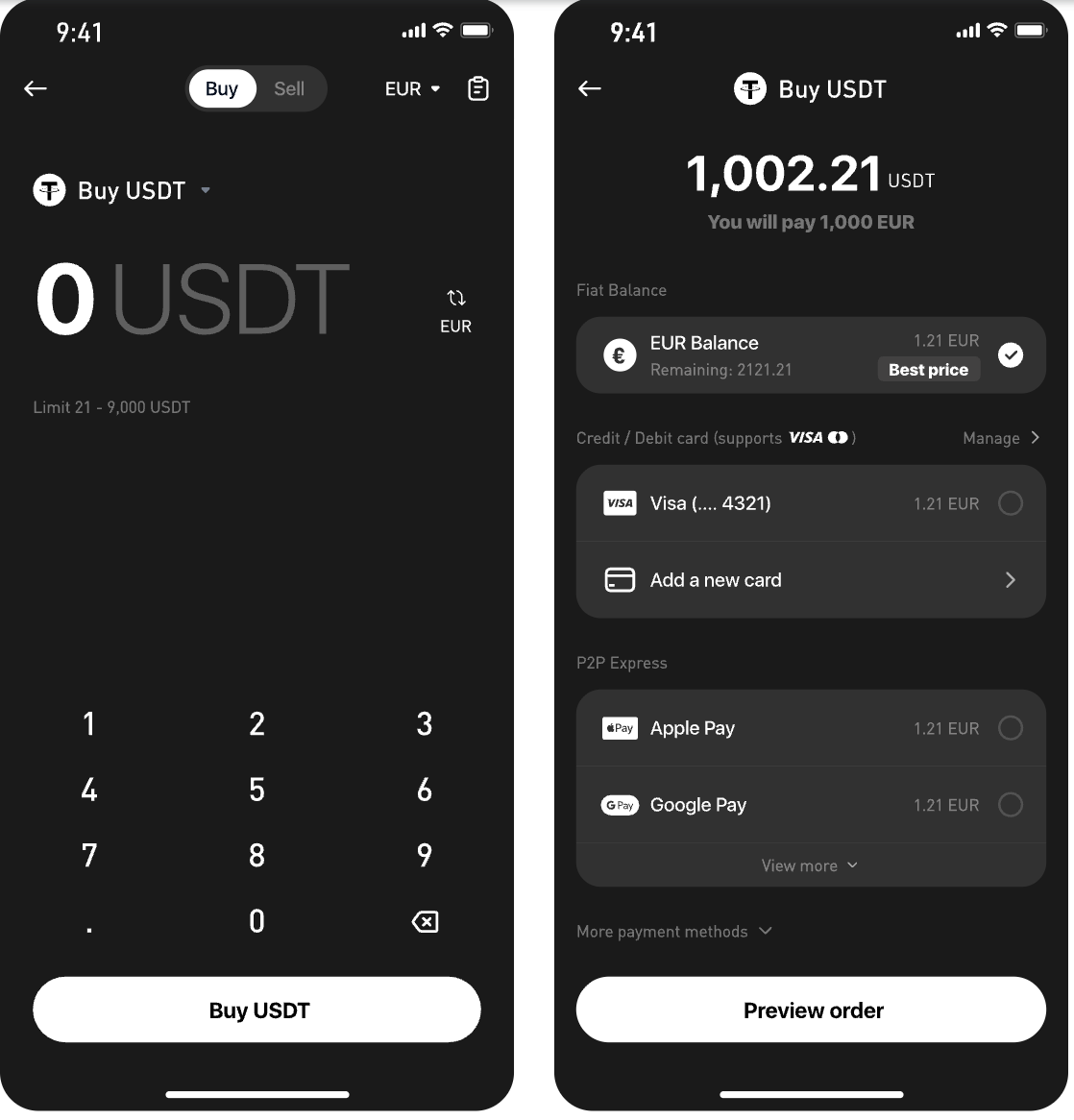
Task: Go back from the Buy USDT payment screen
Action: tap(590, 89)
